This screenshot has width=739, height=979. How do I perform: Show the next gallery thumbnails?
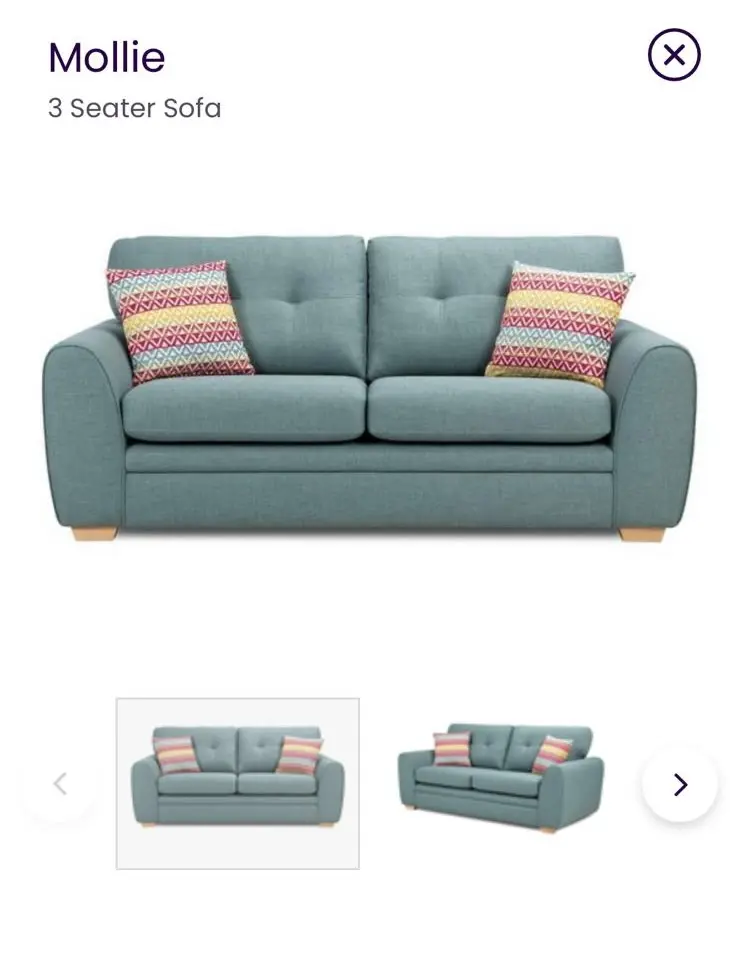pos(680,785)
